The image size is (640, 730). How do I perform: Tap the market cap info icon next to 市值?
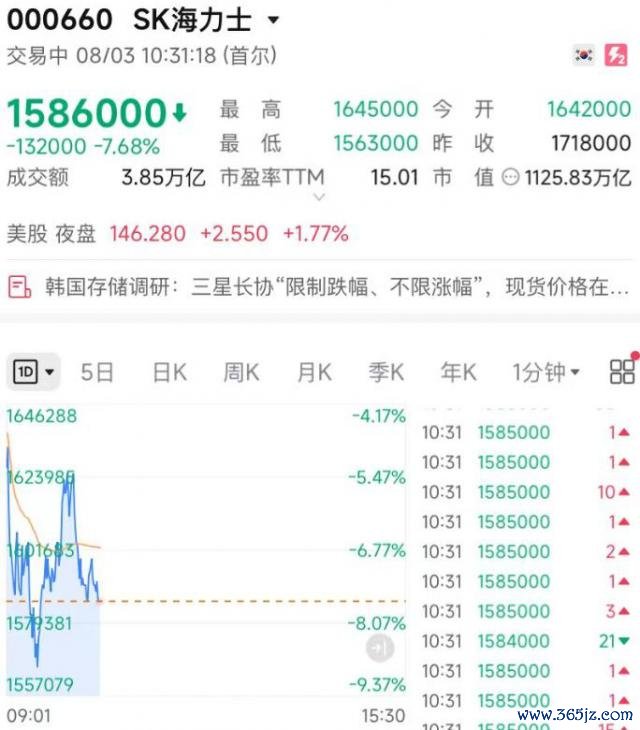click(x=510, y=177)
